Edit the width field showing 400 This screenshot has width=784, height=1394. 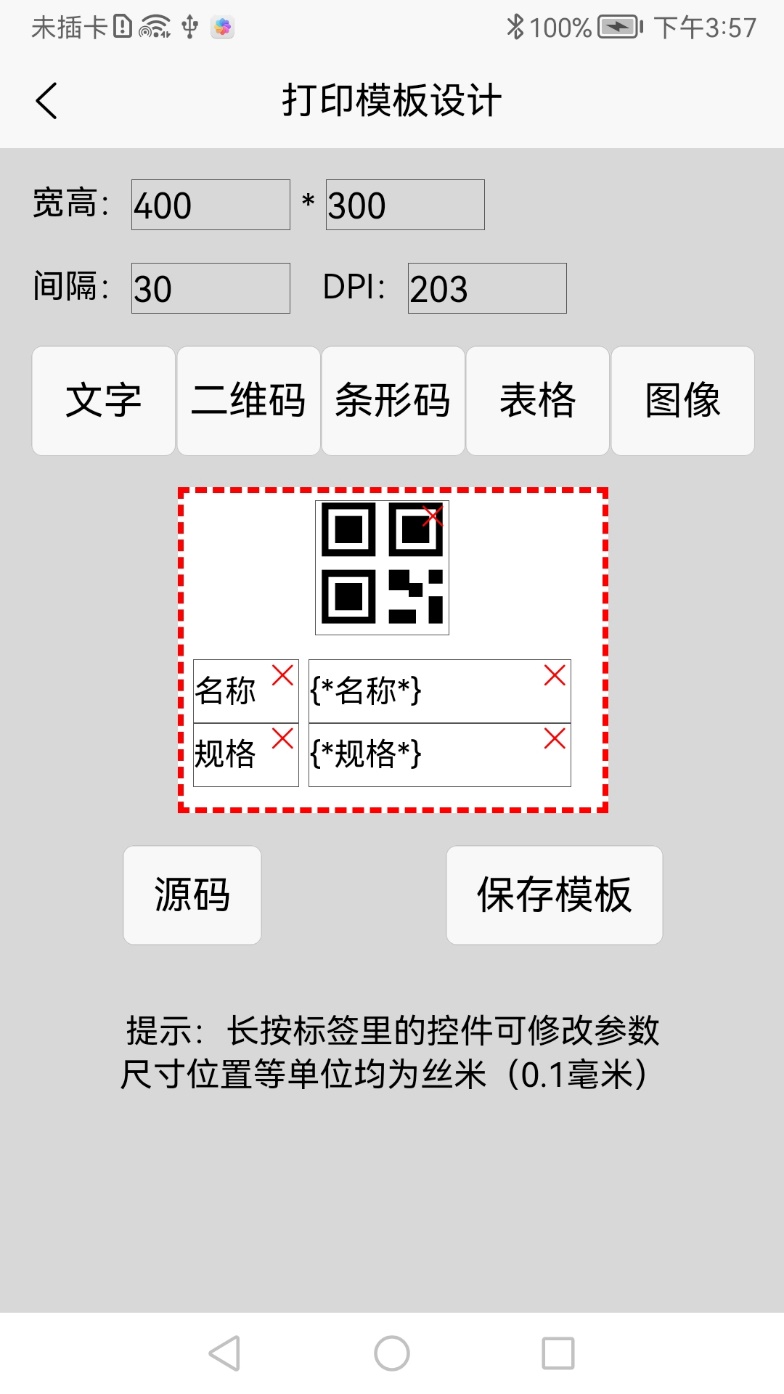point(210,205)
